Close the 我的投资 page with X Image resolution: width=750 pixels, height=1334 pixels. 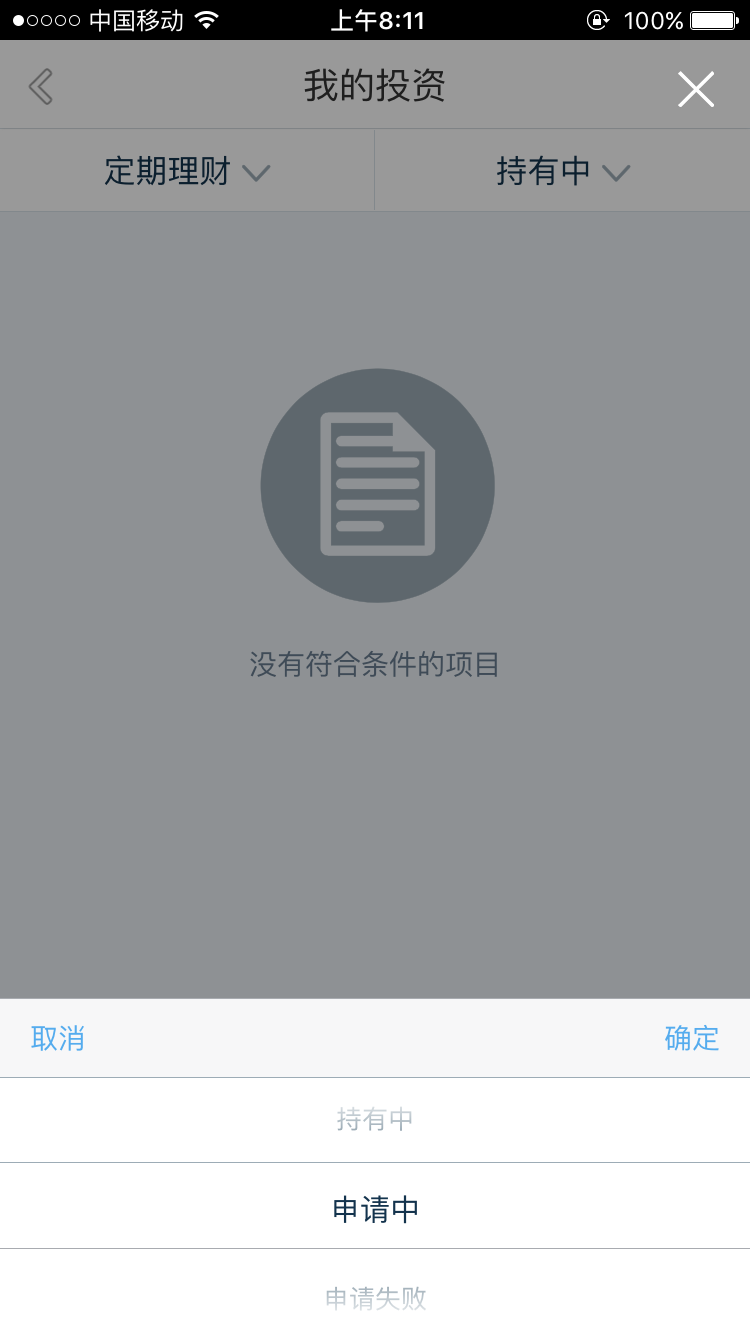point(696,89)
